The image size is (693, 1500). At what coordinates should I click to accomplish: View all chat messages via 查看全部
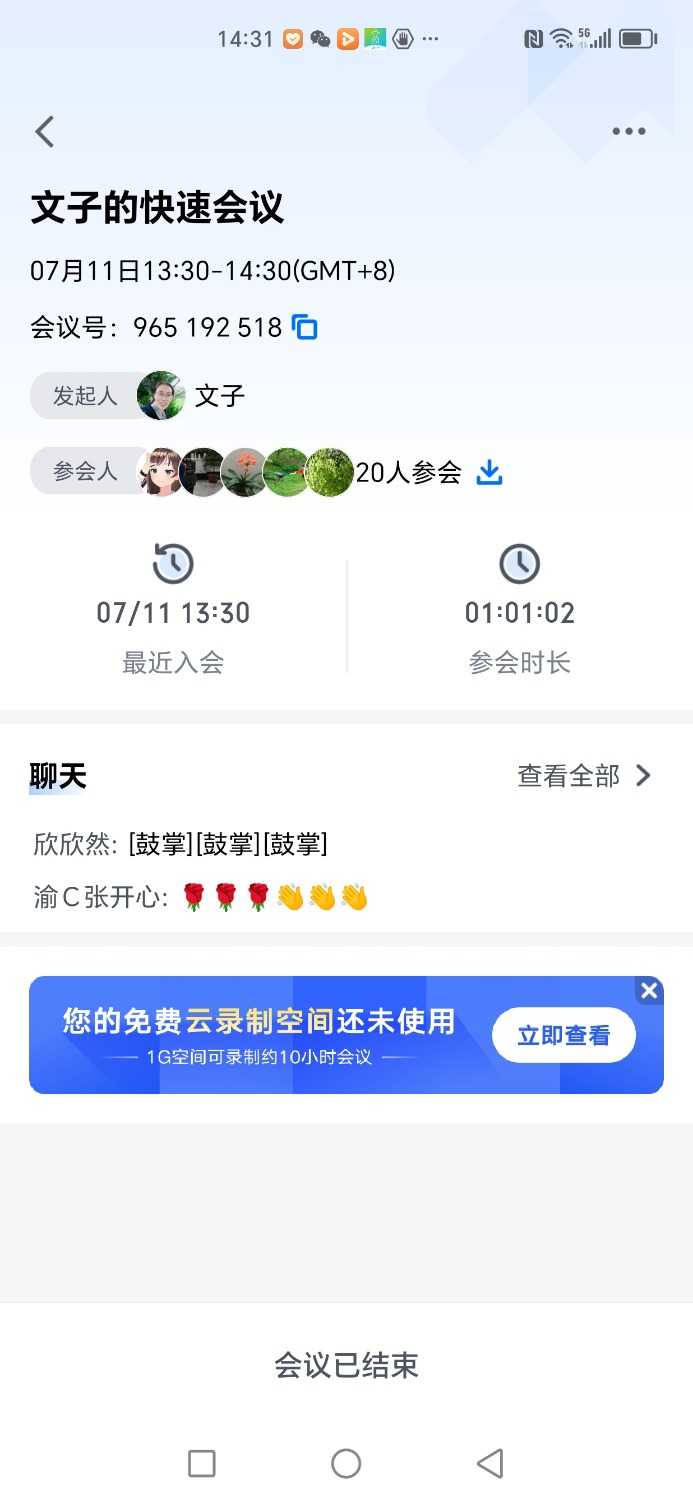click(584, 776)
